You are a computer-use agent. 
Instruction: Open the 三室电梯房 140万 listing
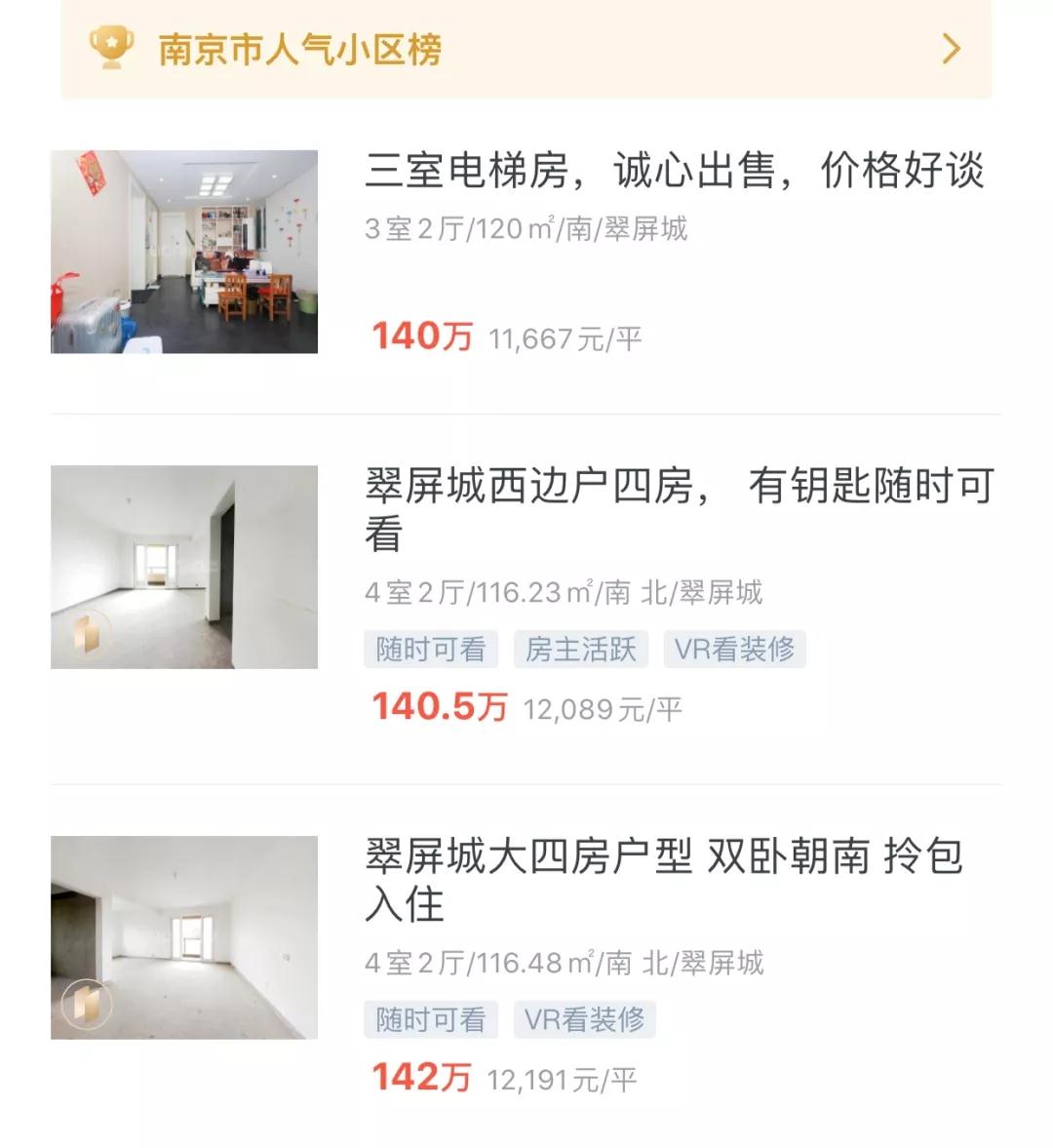tap(673, 171)
